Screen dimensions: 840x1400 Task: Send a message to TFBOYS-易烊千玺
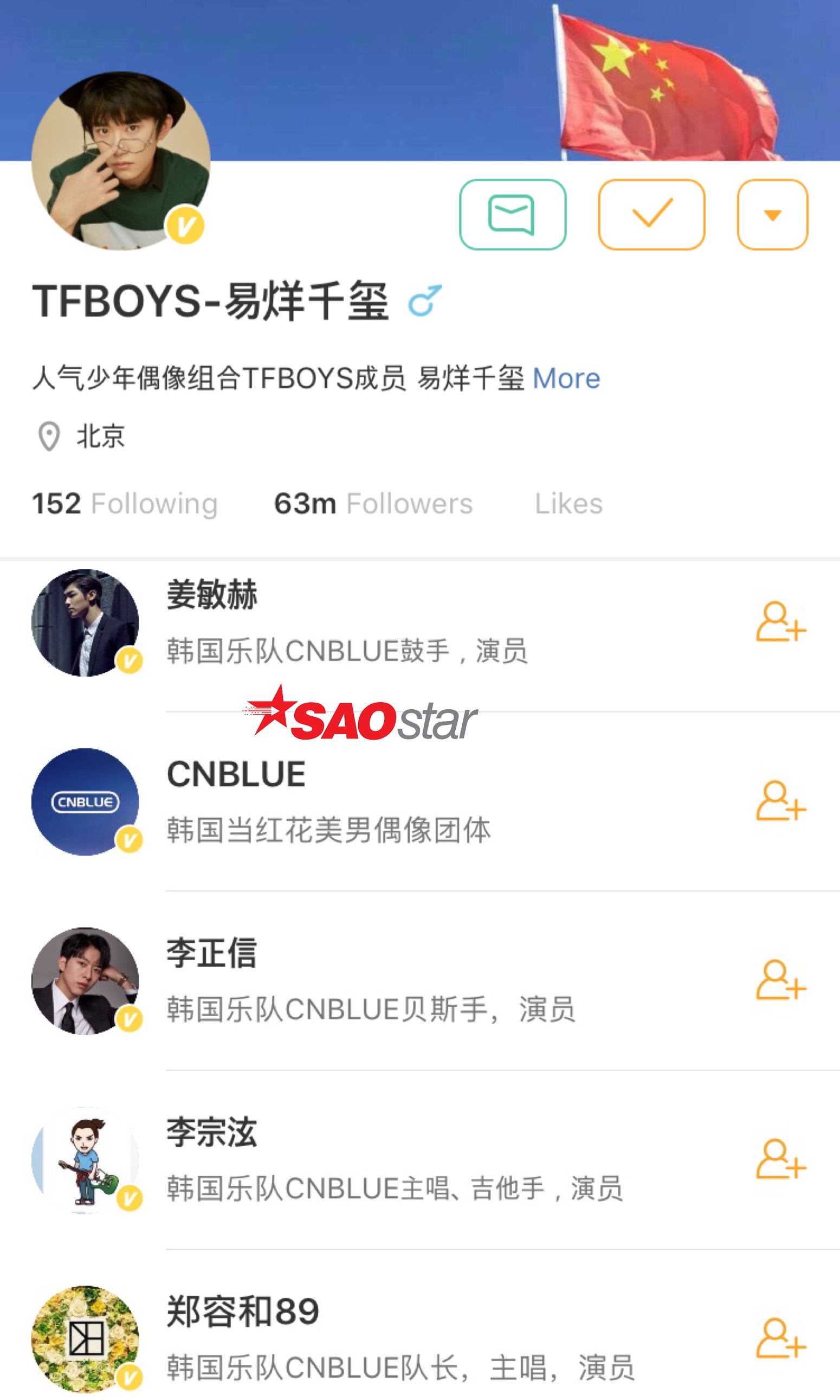(x=512, y=214)
